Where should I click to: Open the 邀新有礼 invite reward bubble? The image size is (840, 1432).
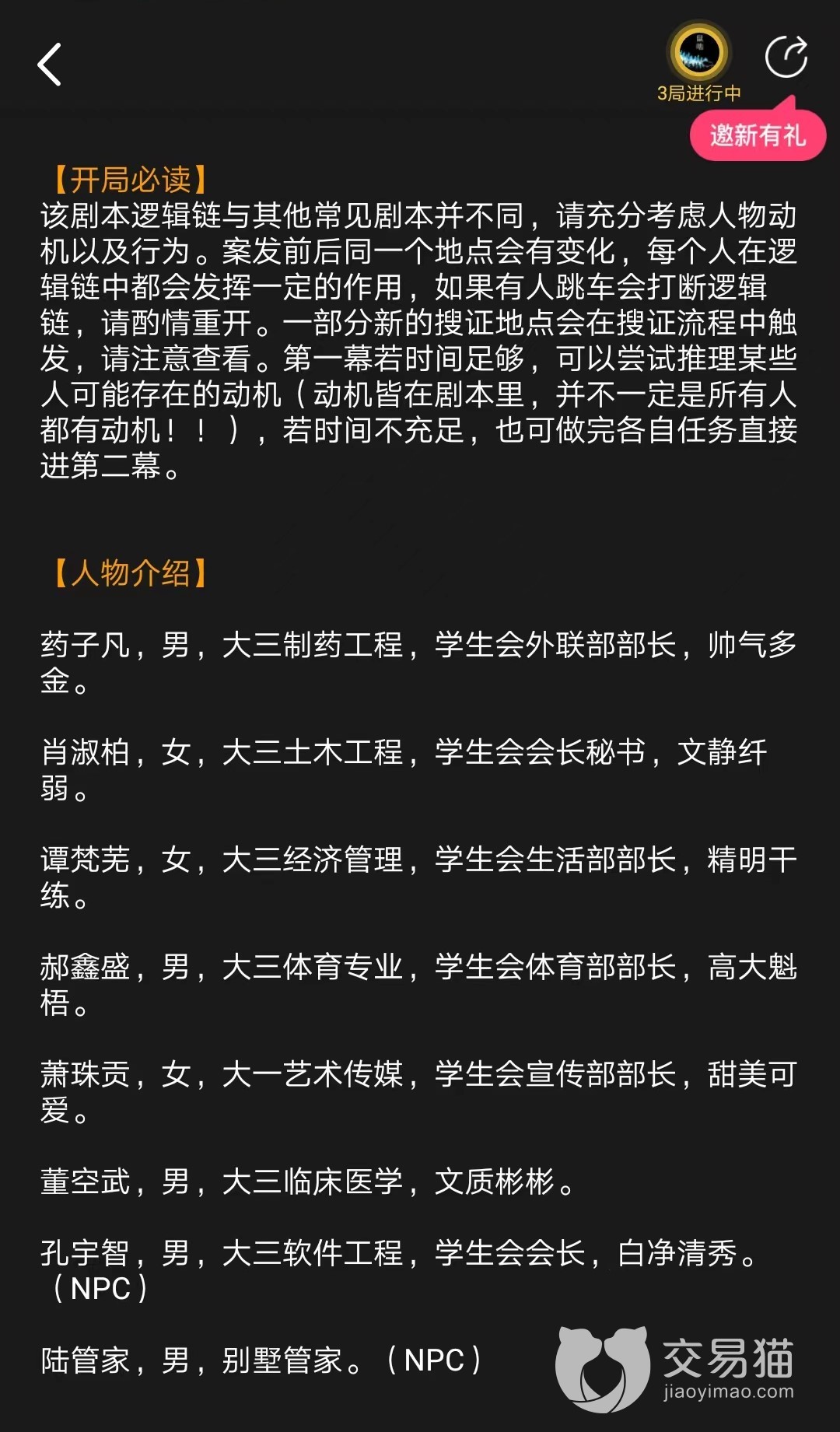757,135
